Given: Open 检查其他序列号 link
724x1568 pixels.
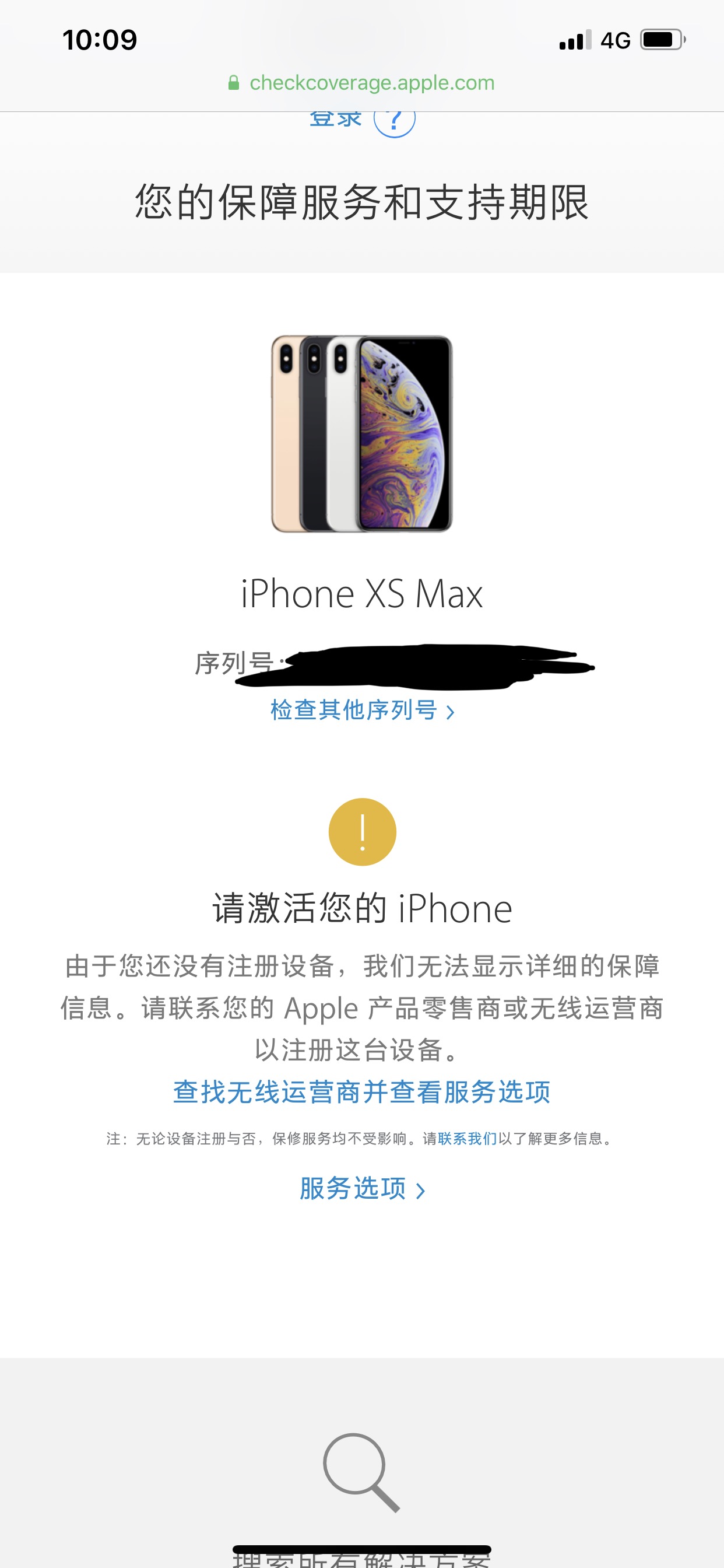Looking at the screenshot, I should 361,710.
